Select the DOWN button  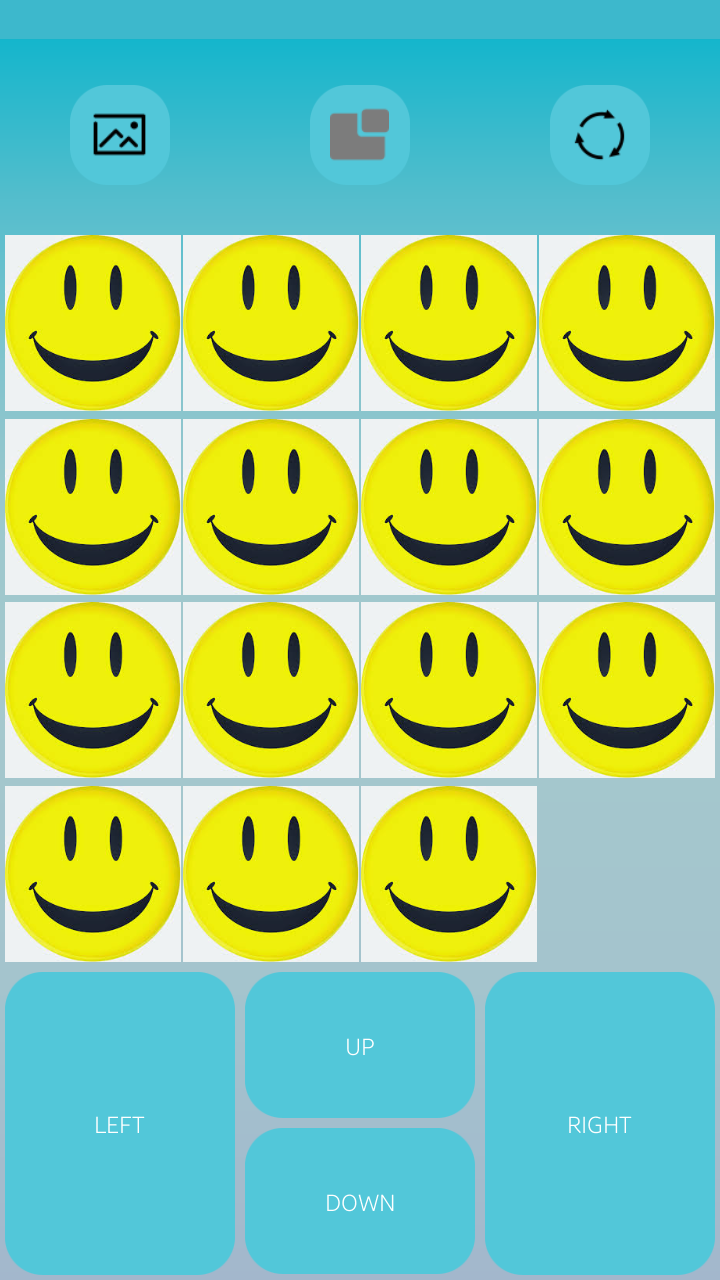click(360, 1202)
